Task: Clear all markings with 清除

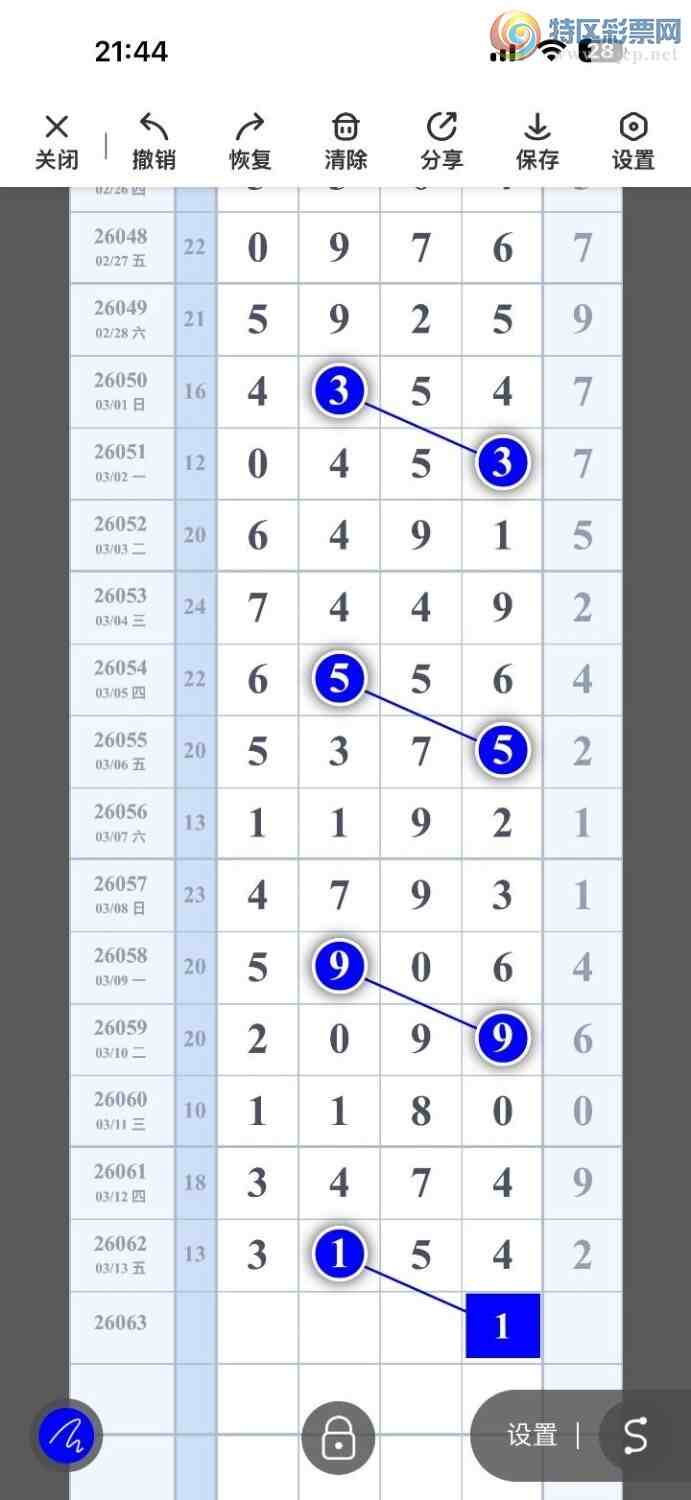Action: [346, 141]
